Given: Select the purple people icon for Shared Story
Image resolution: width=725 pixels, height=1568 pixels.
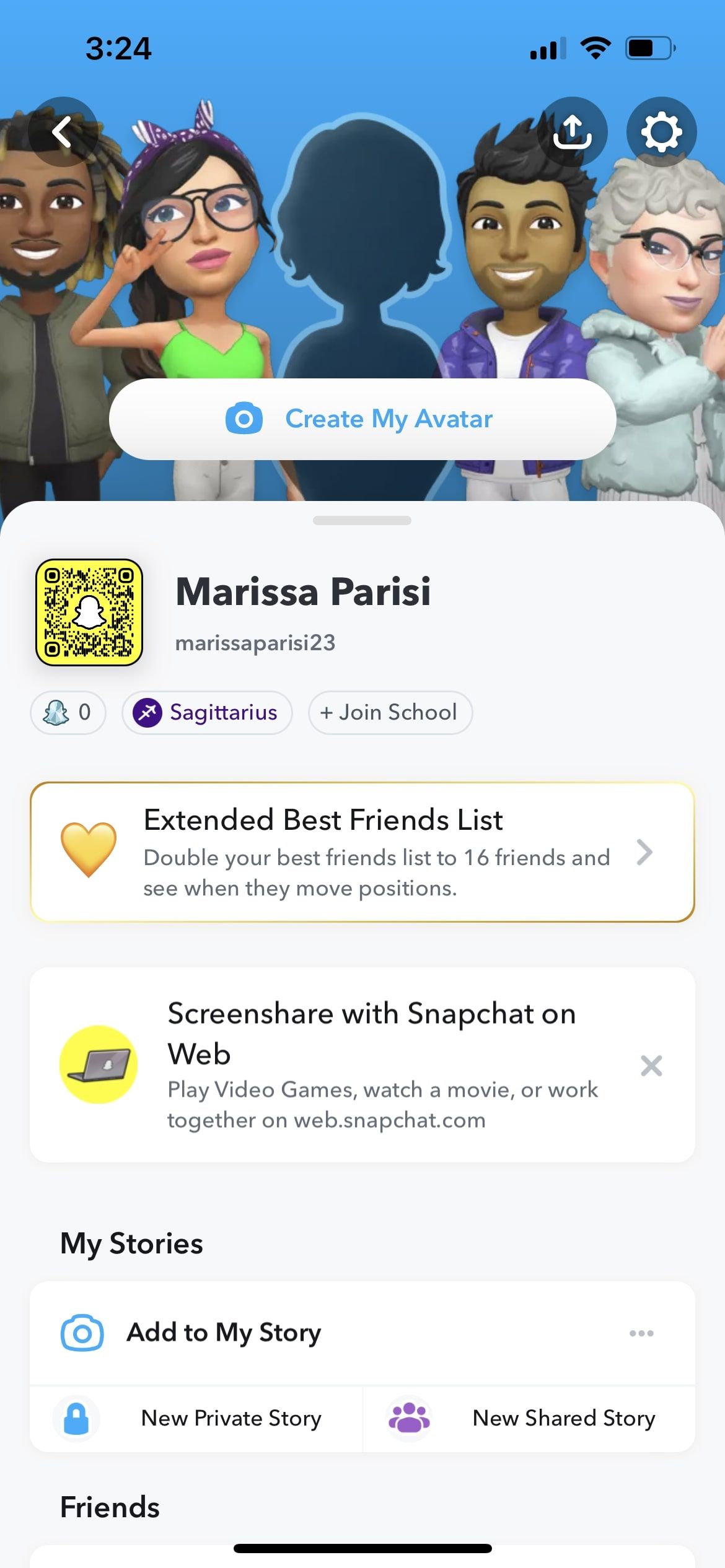Looking at the screenshot, I should [410, 1418].
